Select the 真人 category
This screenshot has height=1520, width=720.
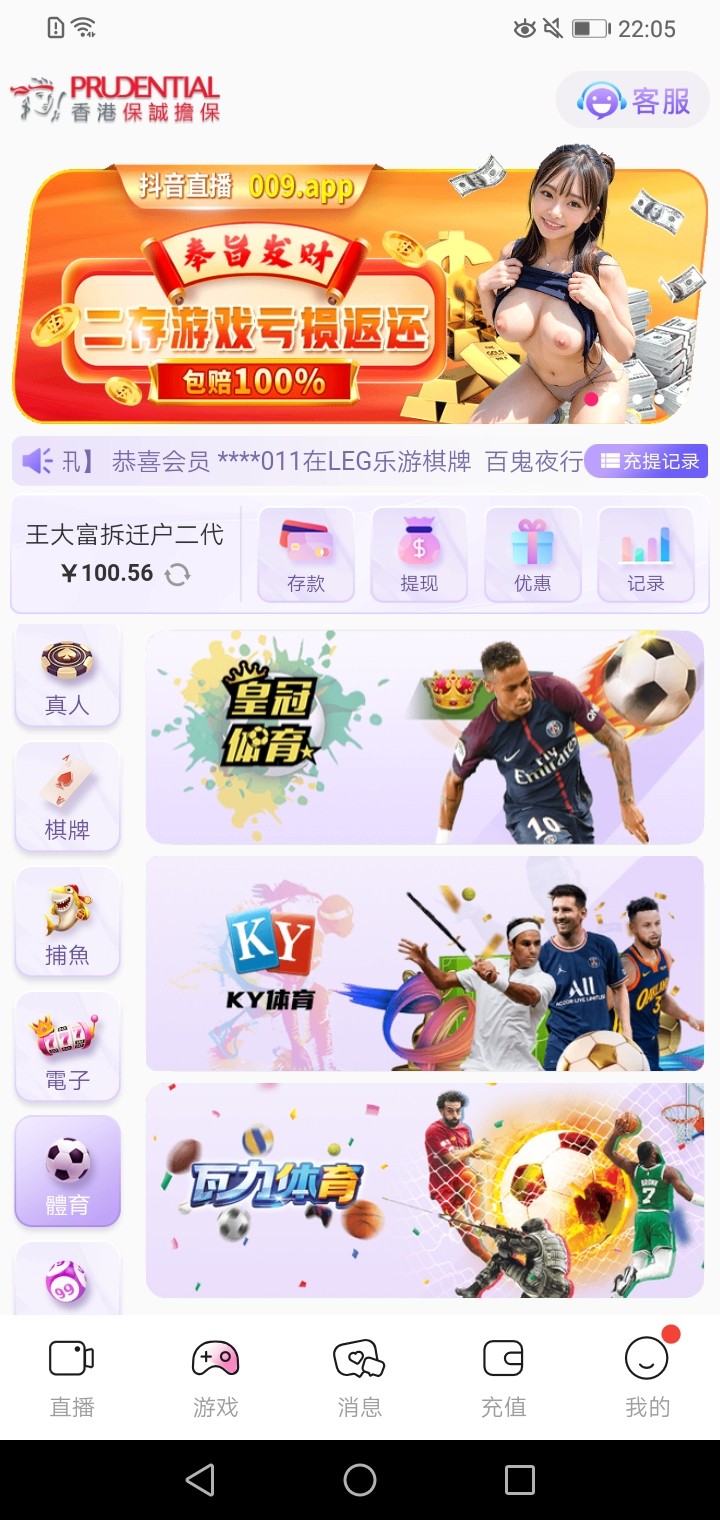coord(67,676)
